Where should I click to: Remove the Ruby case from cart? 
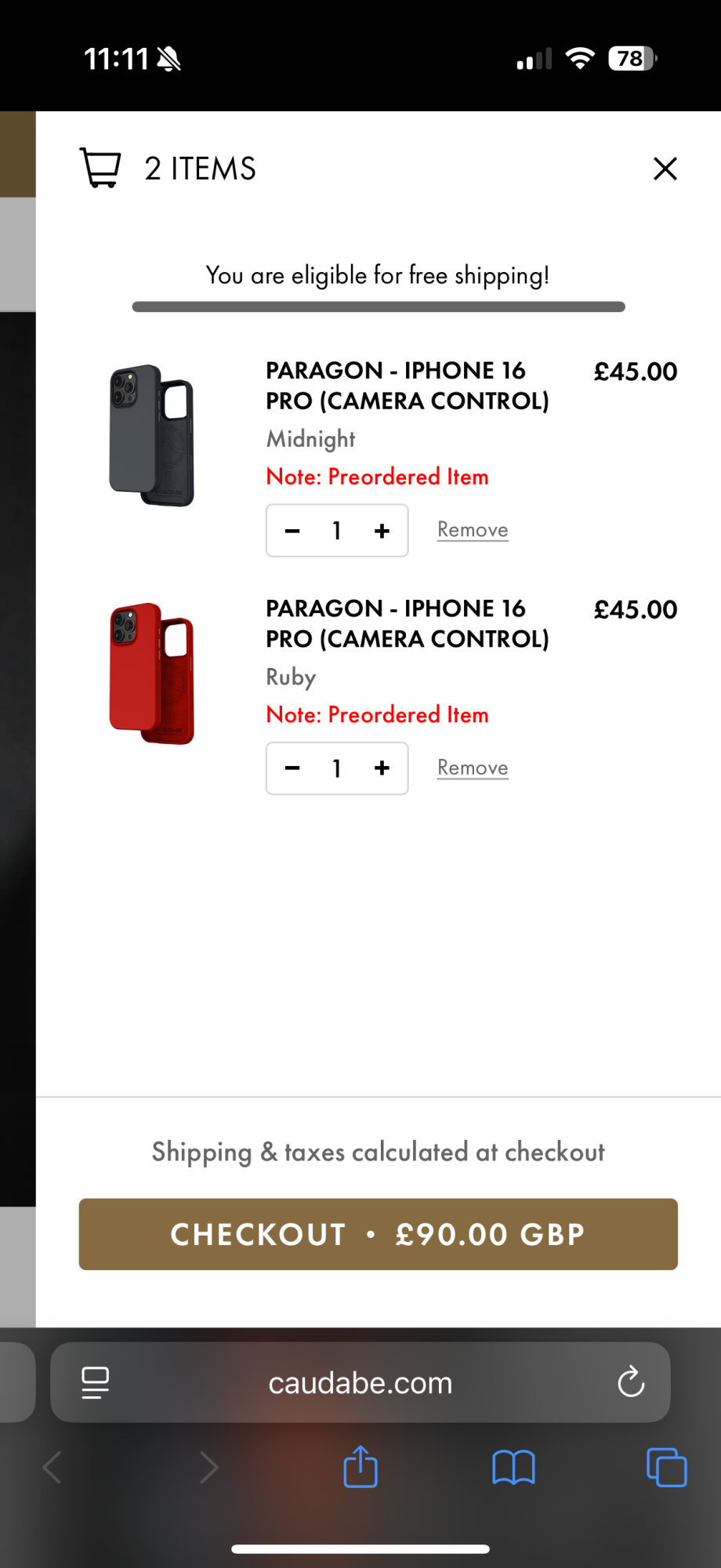(x=473, y=768)
